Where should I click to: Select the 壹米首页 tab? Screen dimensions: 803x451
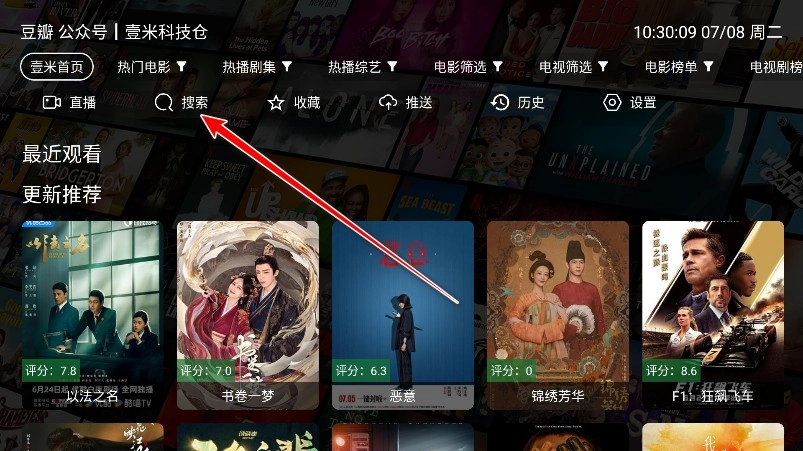click(57, 67)
